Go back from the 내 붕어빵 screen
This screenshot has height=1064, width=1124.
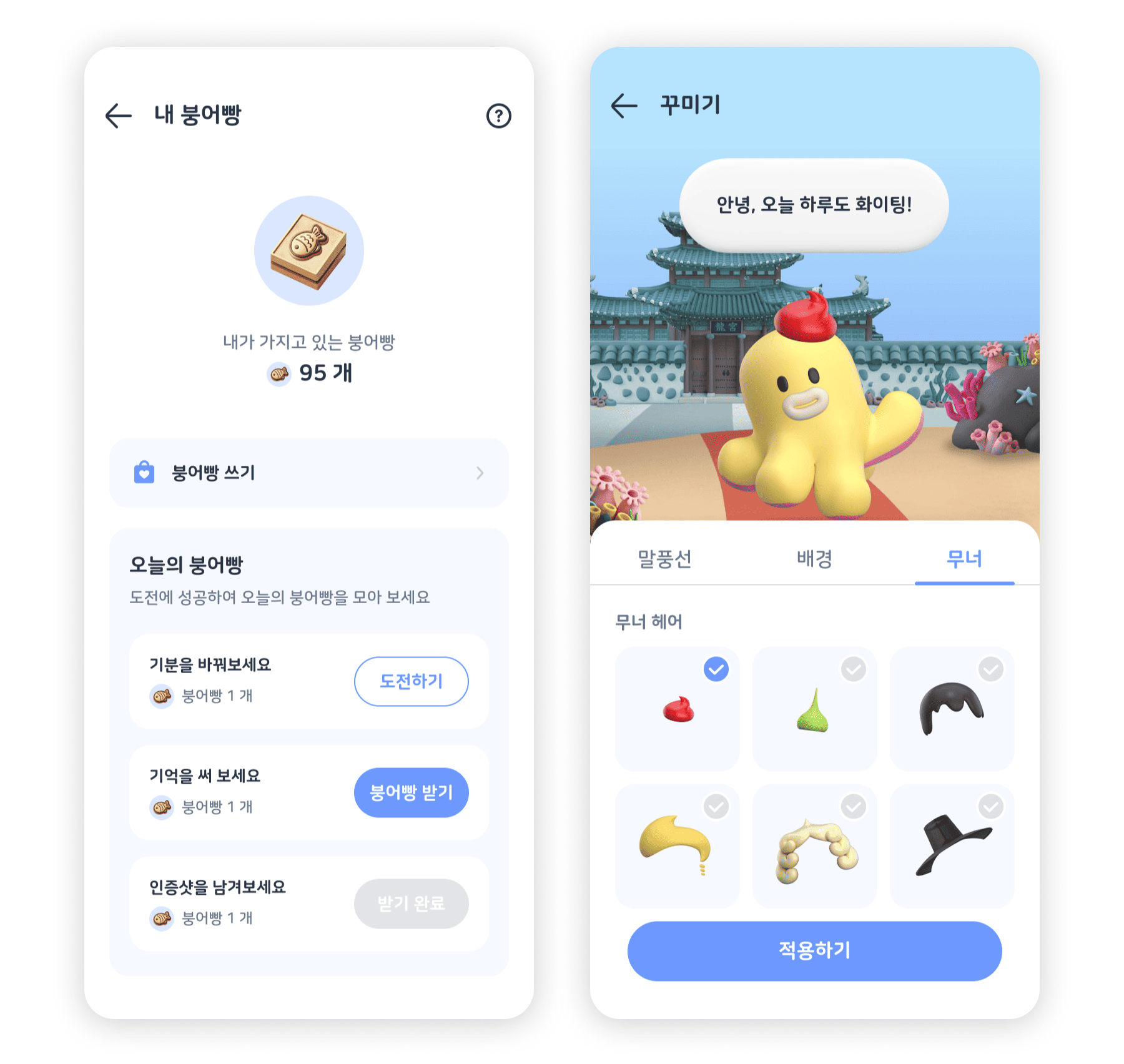(x=119, y=116)
